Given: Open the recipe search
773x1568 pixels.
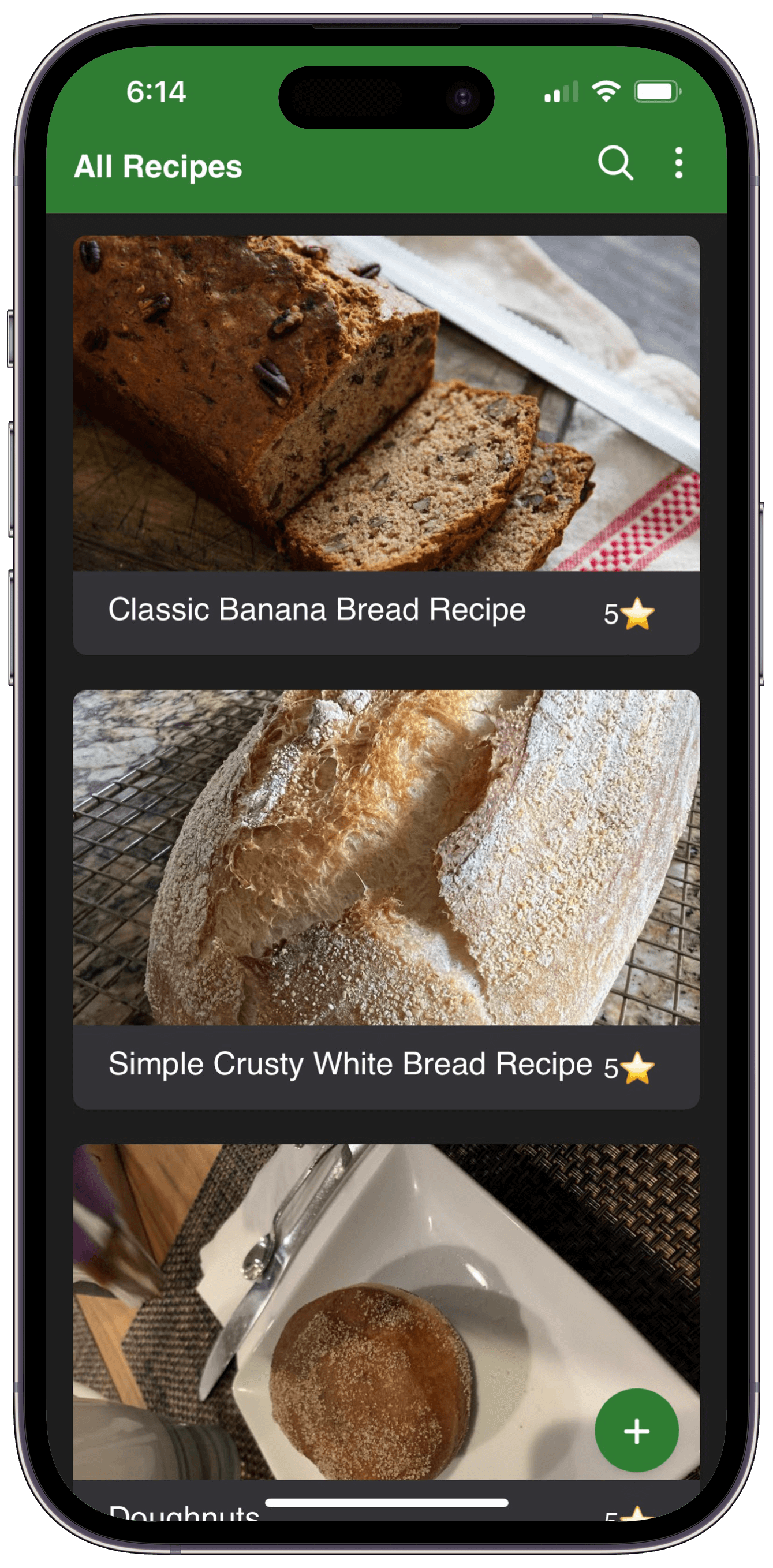Looking at the screenshot, I should coord(615,163).
